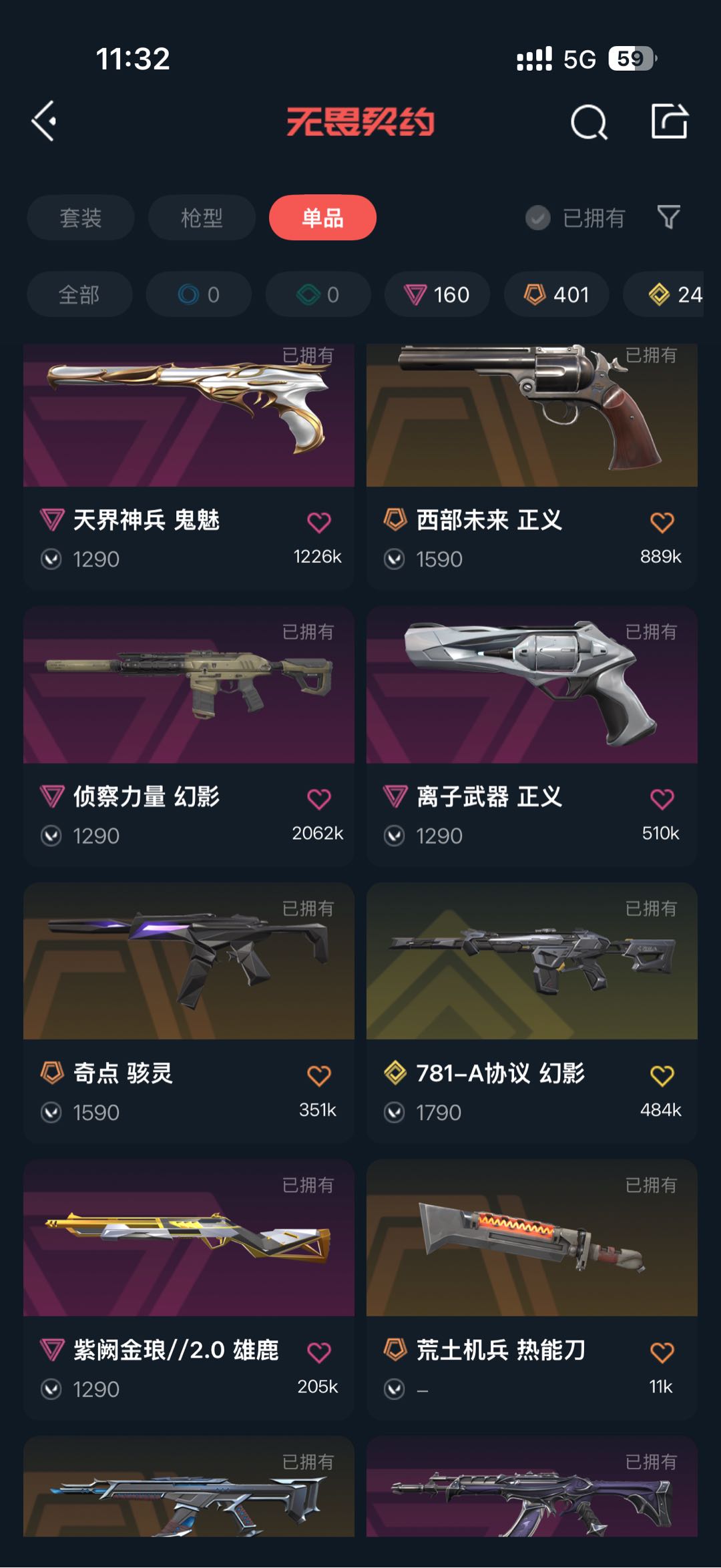Switch to the 枪型 tab
721x1568 pixels.
(x=202, y=218)
